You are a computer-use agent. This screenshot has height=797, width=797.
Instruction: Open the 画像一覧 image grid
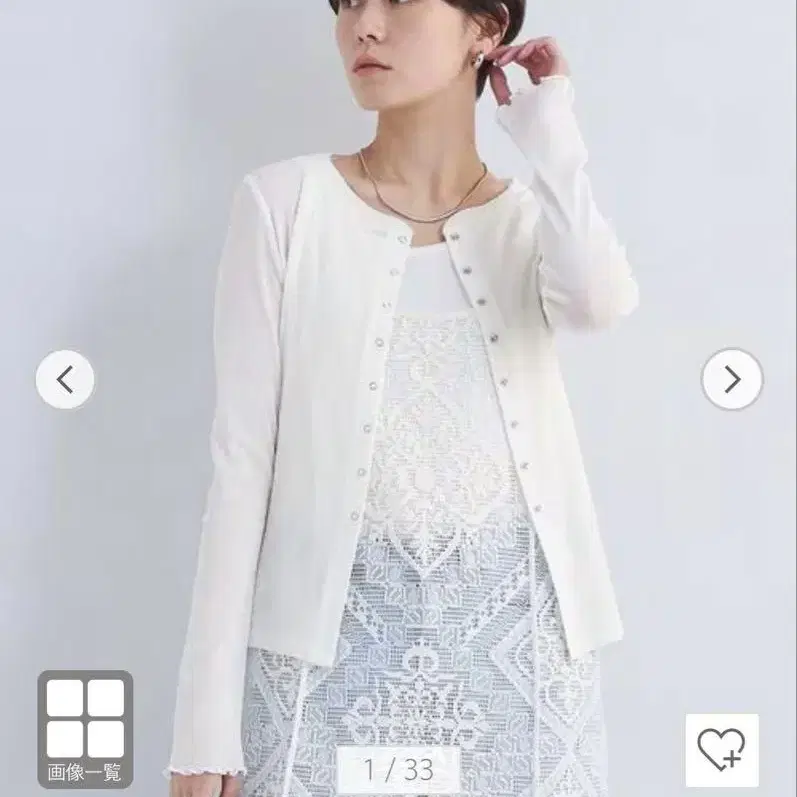click(x=85, y=729)
